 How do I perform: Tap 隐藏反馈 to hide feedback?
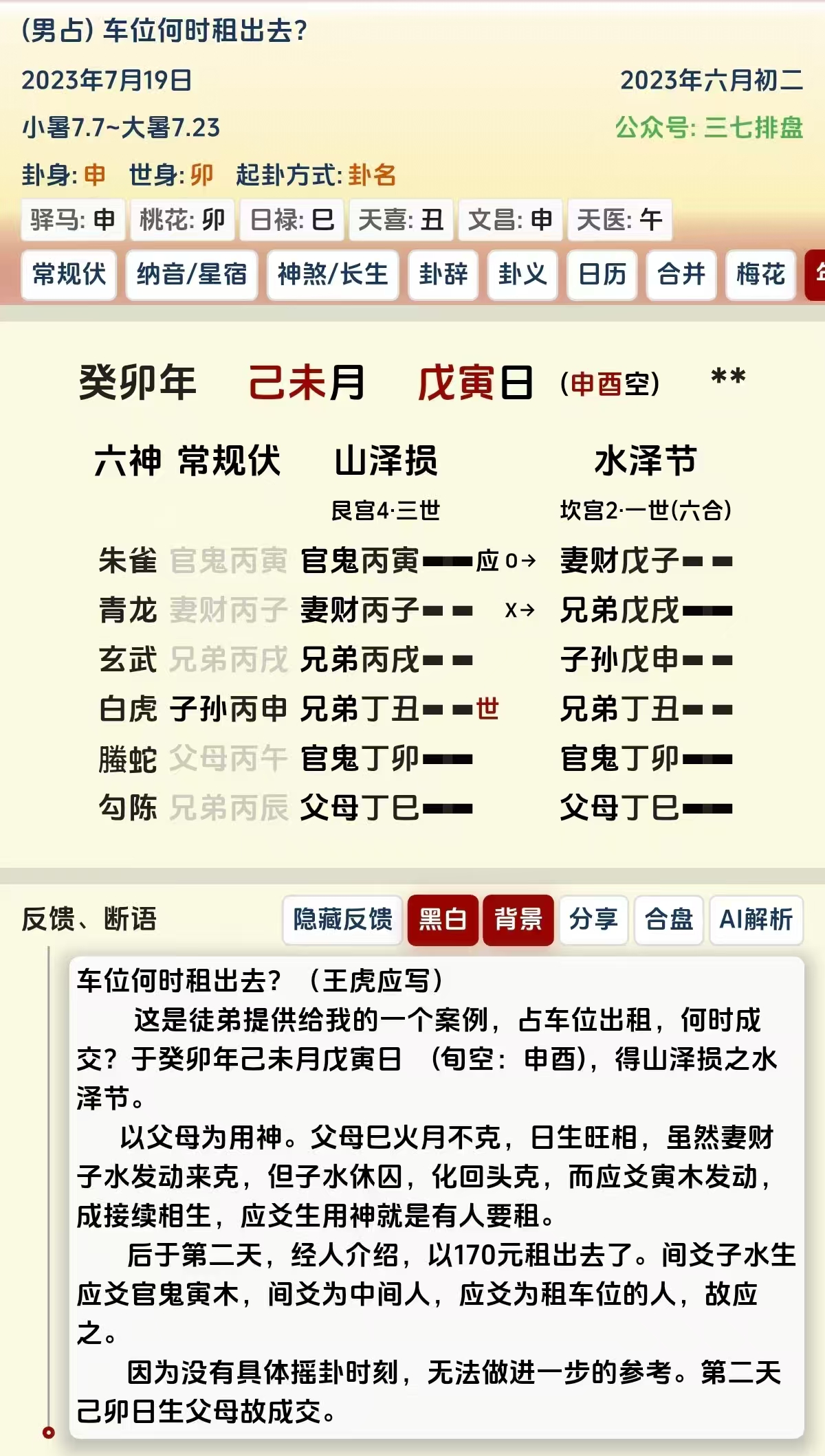pos(342,919)
